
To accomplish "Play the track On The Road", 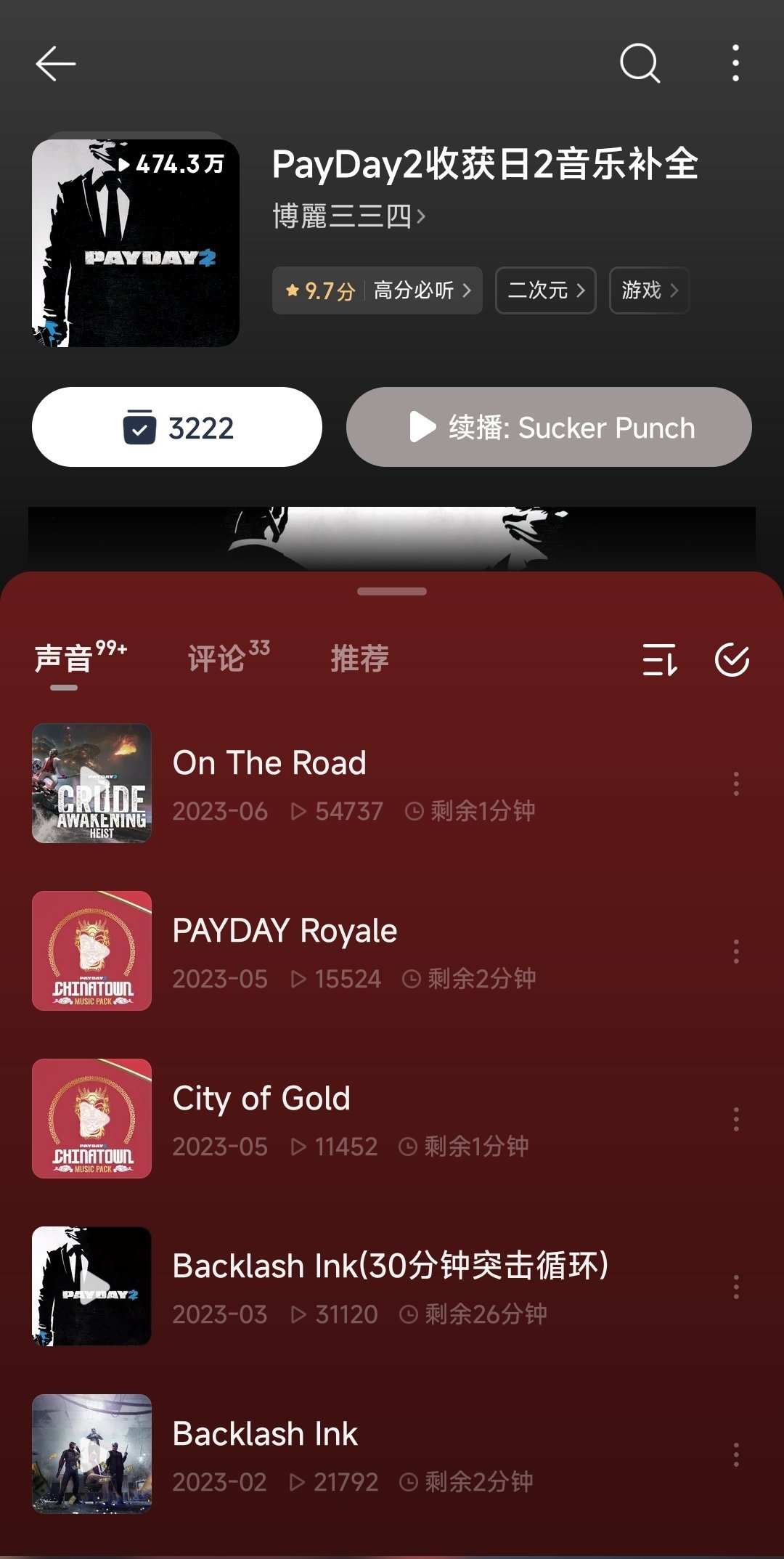I will 269,764.
